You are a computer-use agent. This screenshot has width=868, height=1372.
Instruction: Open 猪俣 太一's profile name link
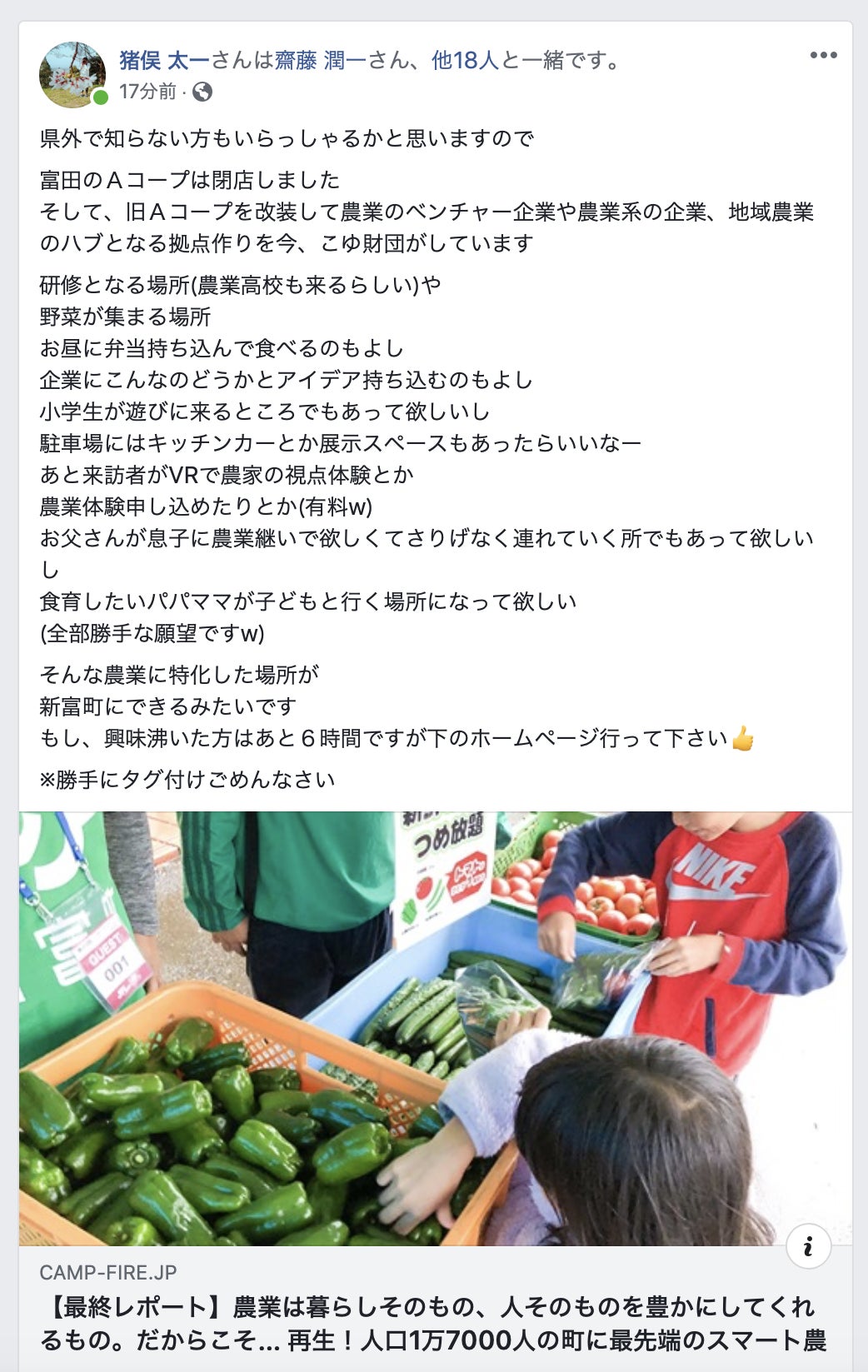tap(164, 60)
